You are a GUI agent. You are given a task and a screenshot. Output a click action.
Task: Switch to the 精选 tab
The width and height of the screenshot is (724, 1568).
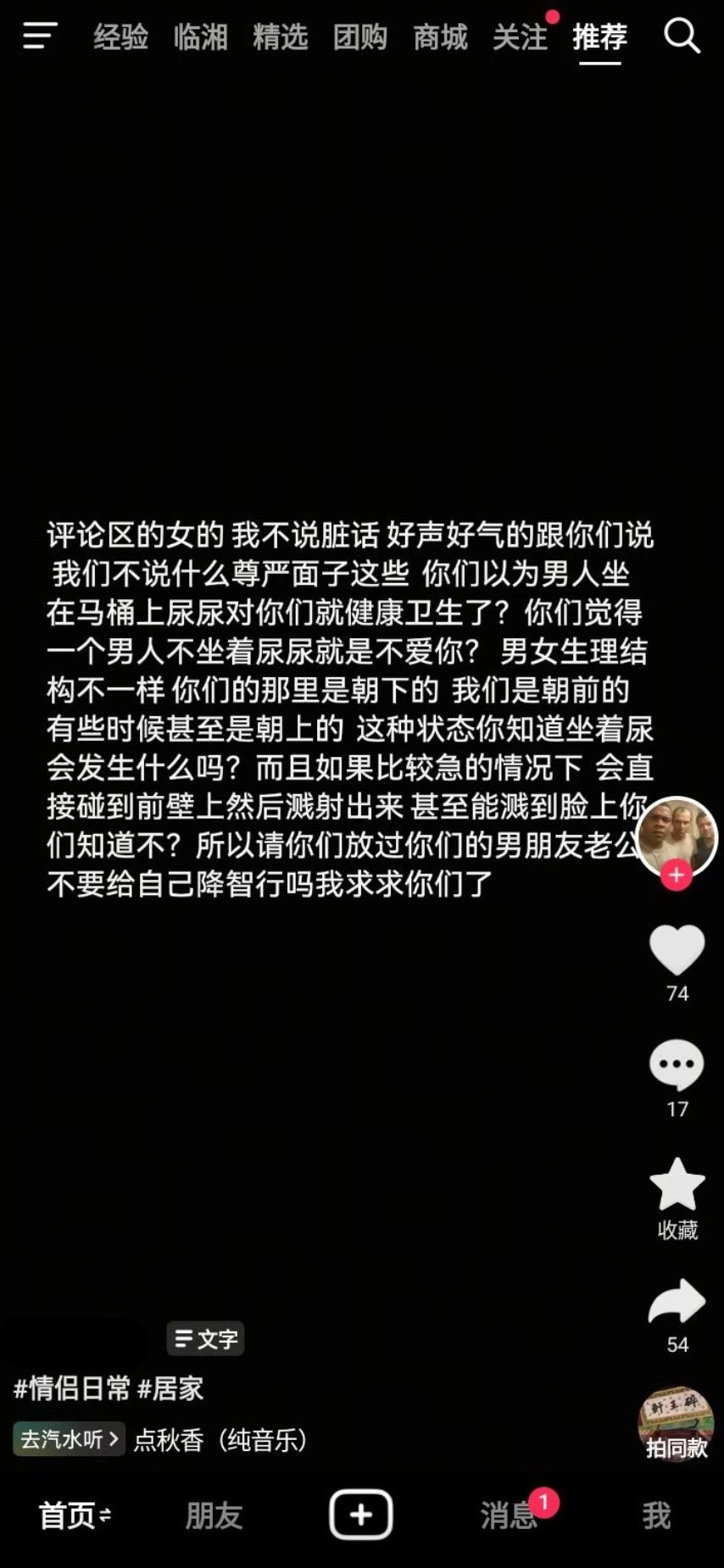coord(280,37)
